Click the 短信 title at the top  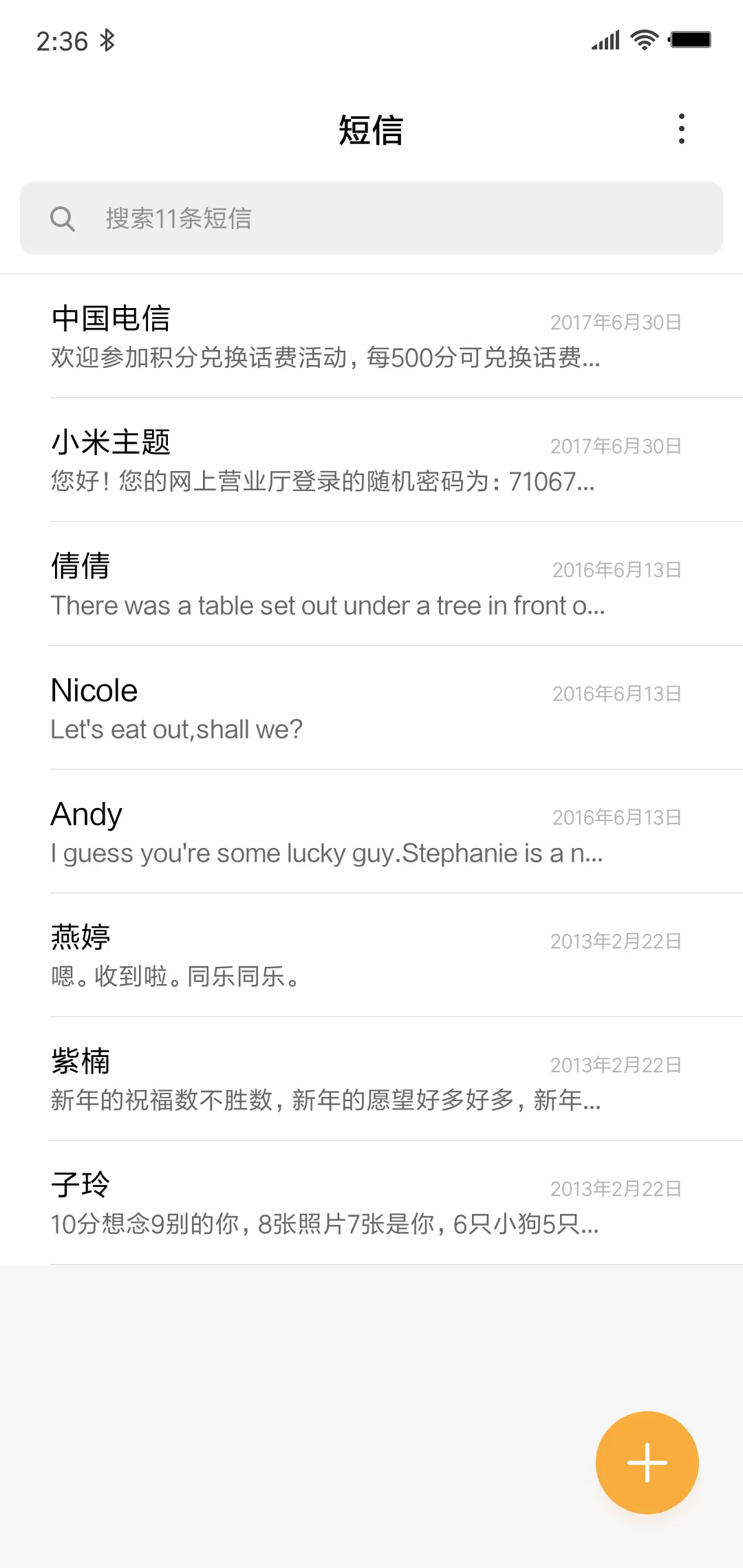click(x=371, y=130)
